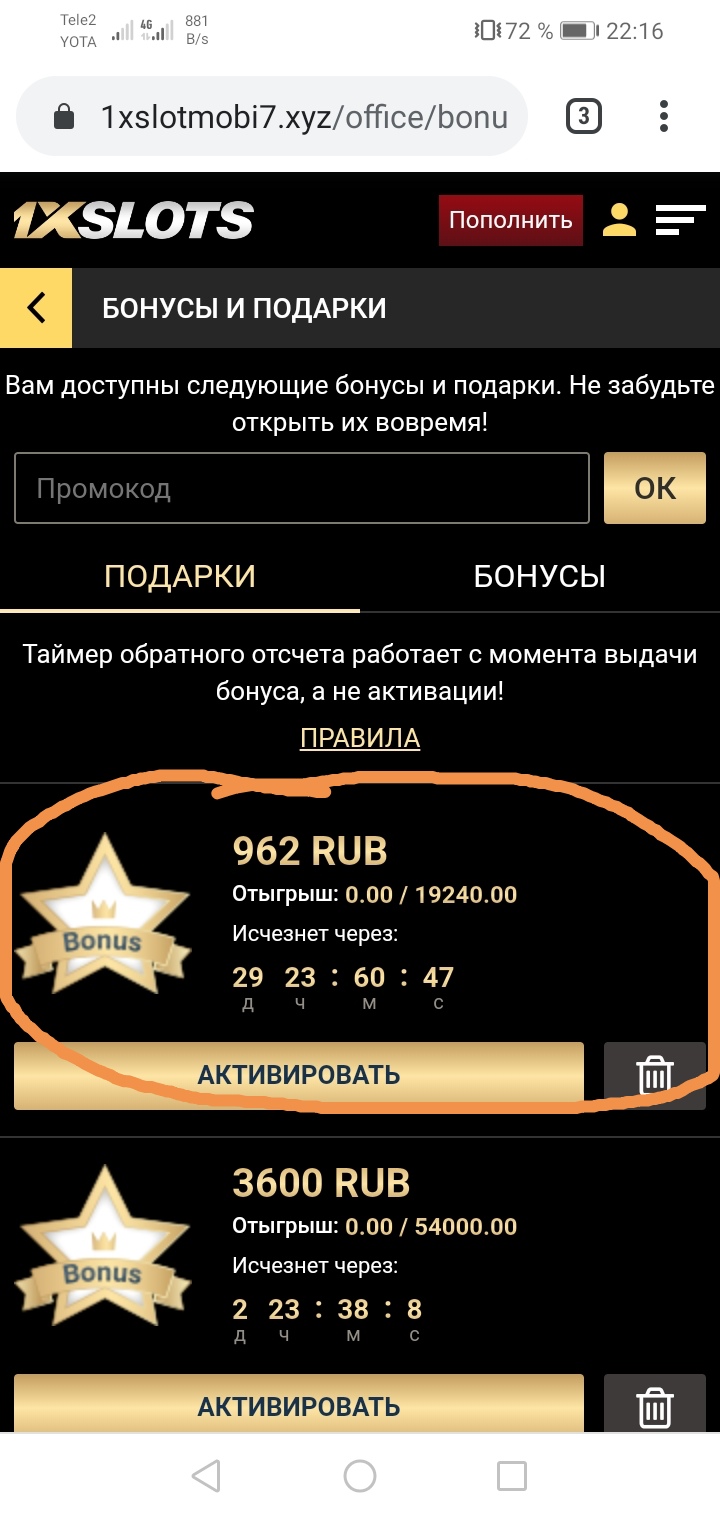Open the site hamburger menu

click(680, 220)
